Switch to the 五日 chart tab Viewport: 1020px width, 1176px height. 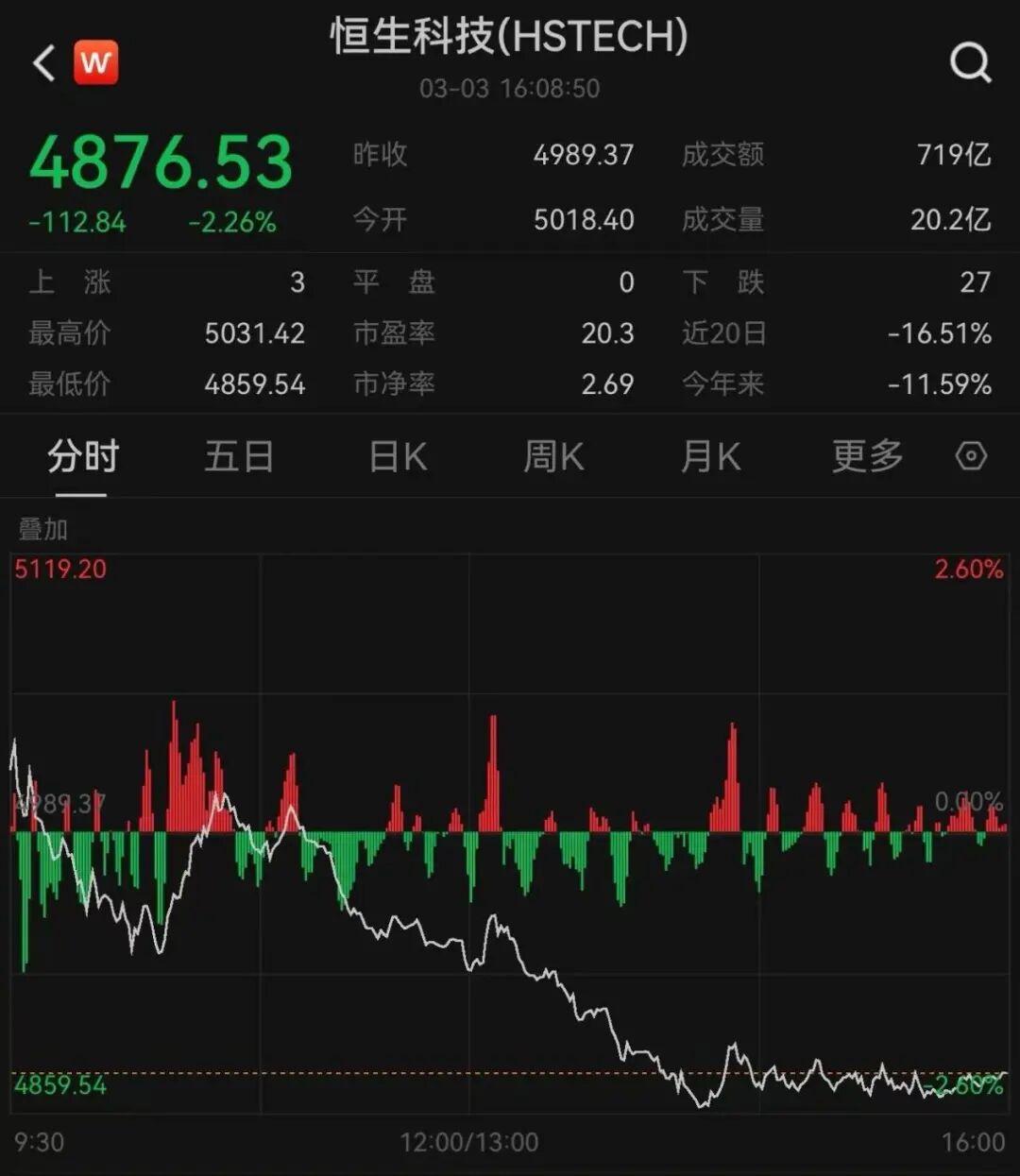pos(239,457)
